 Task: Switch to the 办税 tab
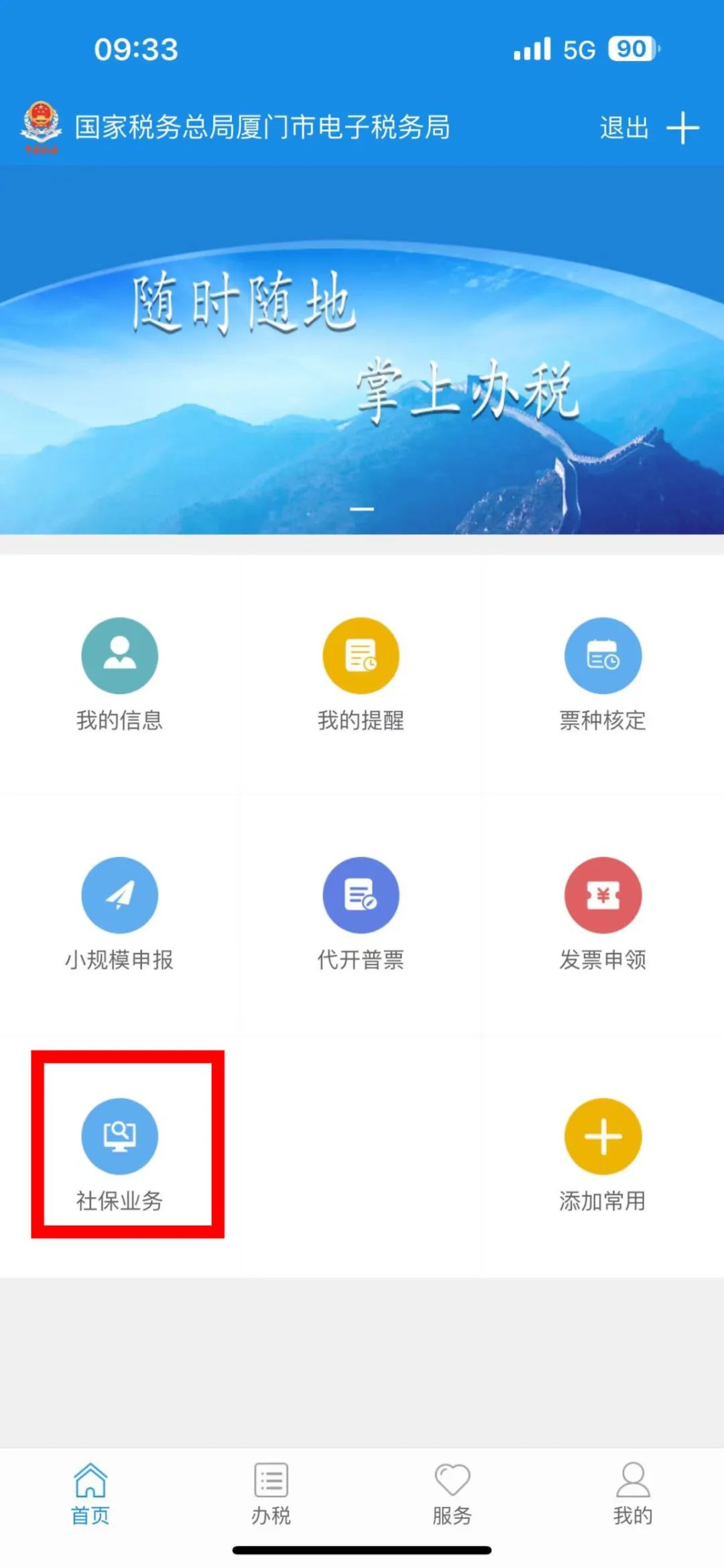(271, 1494)
